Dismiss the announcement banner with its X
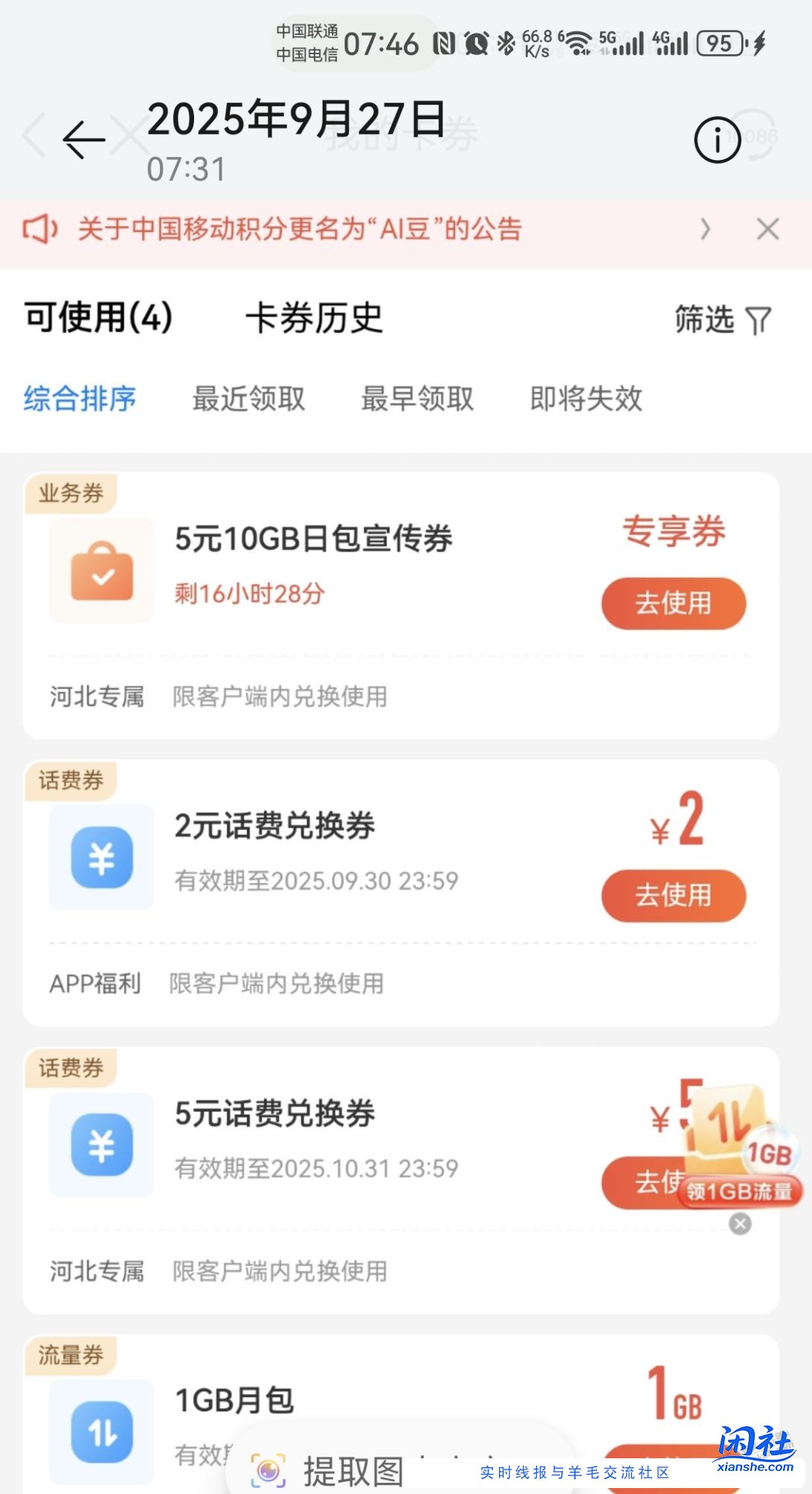The image size is (812, 1494). (768, 228)
